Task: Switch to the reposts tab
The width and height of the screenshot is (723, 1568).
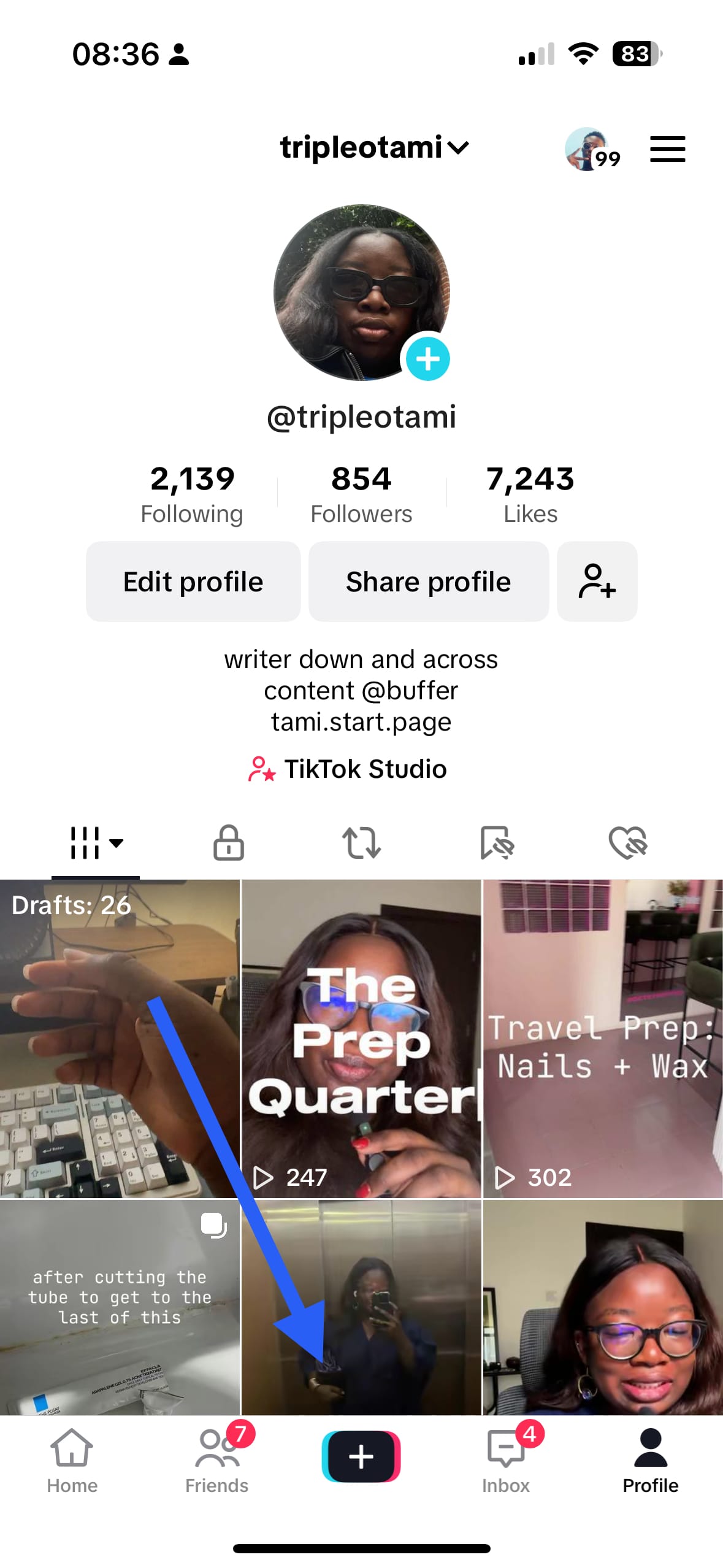Action: [361, 843]
